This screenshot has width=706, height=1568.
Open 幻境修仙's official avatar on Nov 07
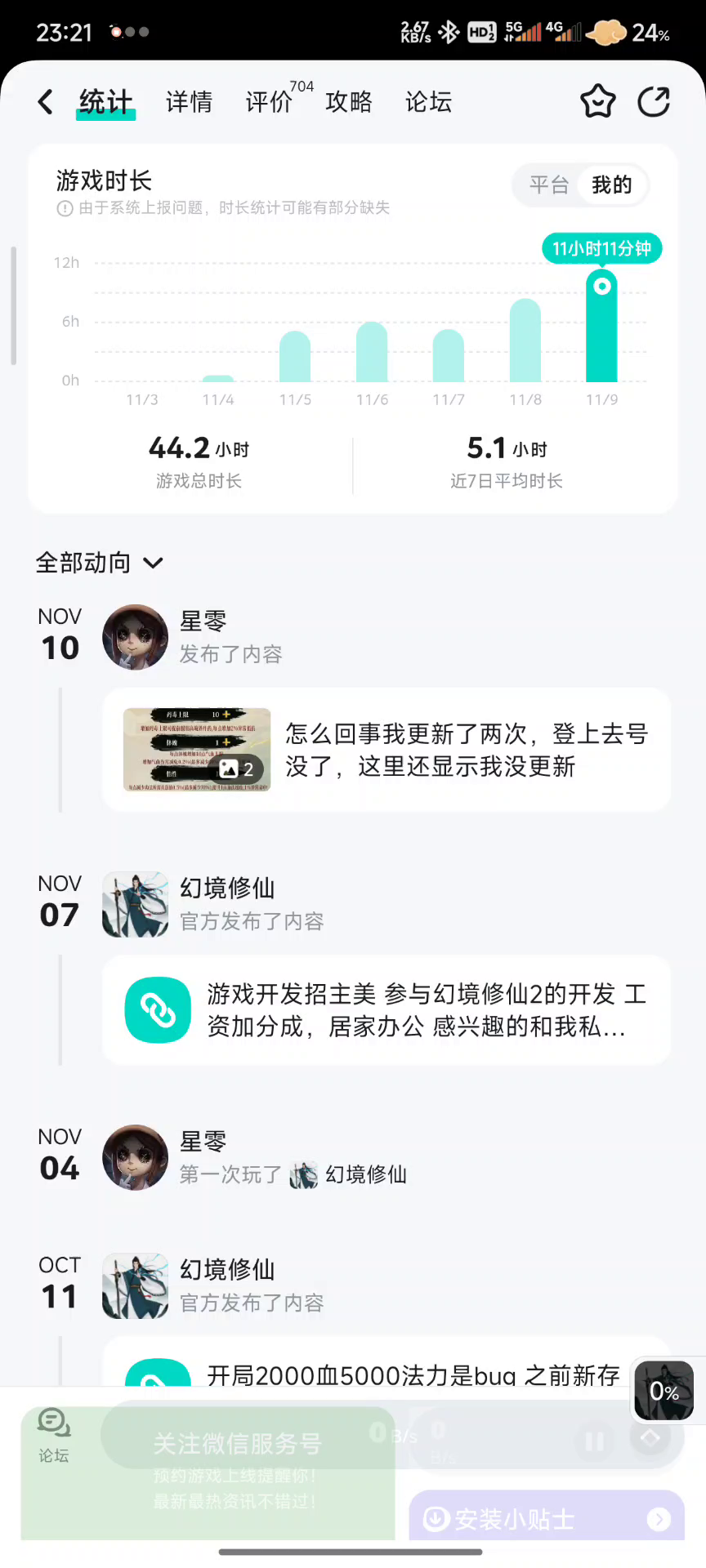coord(135,904)
